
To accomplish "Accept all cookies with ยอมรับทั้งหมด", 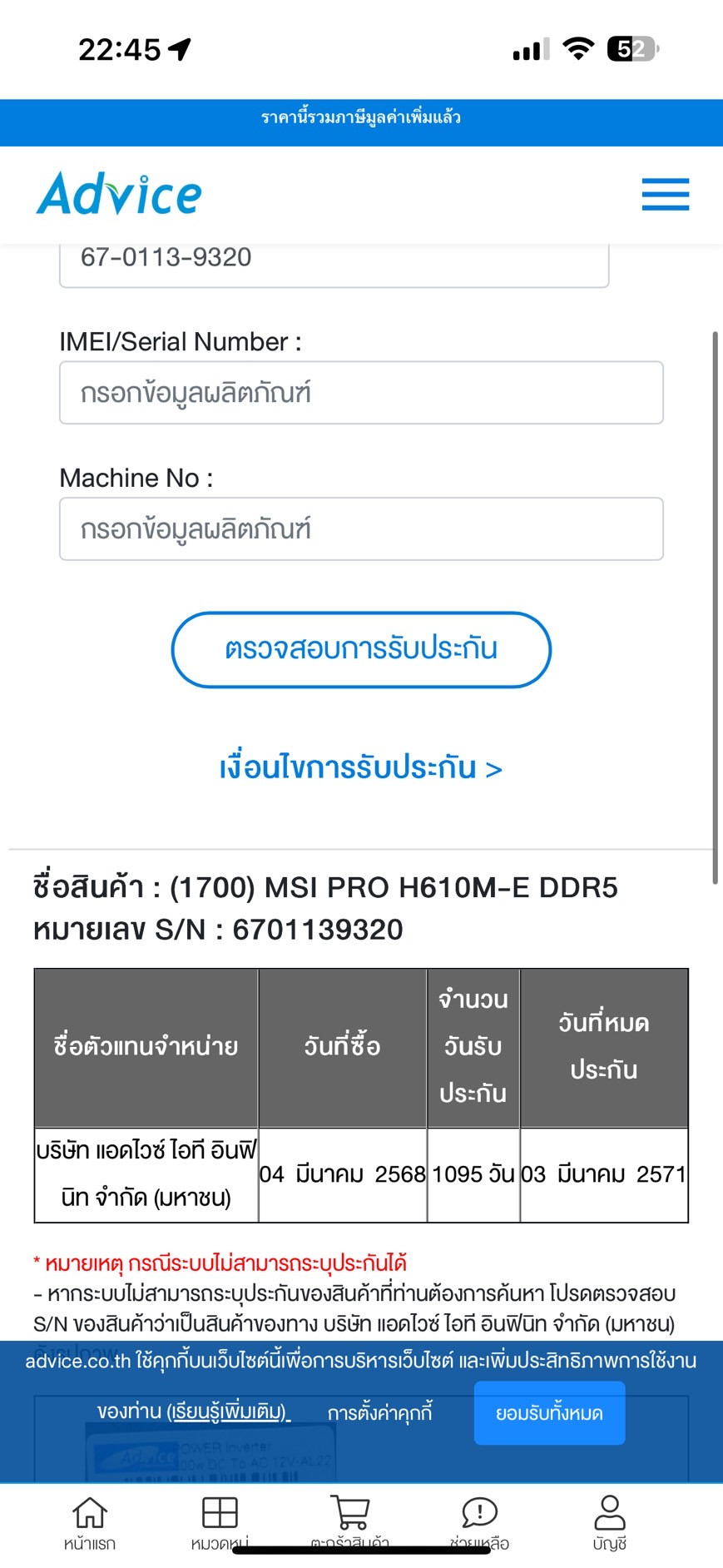I will pyautogui.click(x=549, y=1413).
